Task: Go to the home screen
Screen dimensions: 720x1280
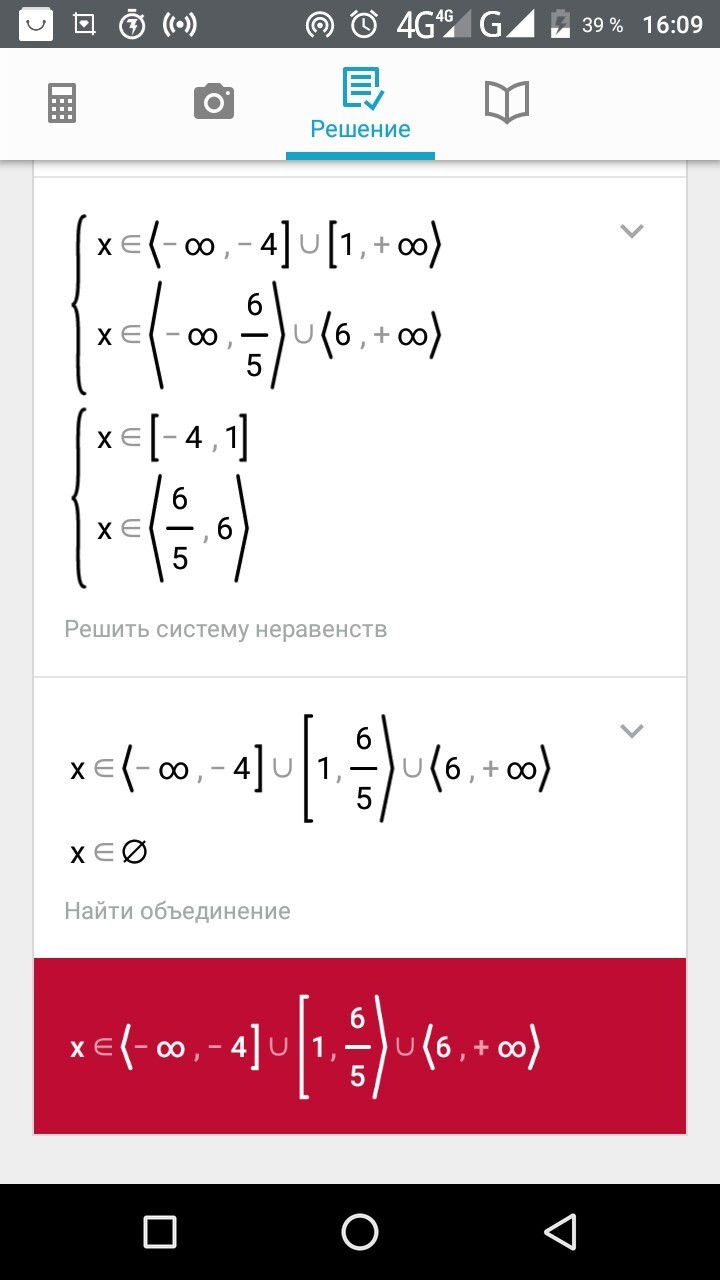Action: 360,1231
